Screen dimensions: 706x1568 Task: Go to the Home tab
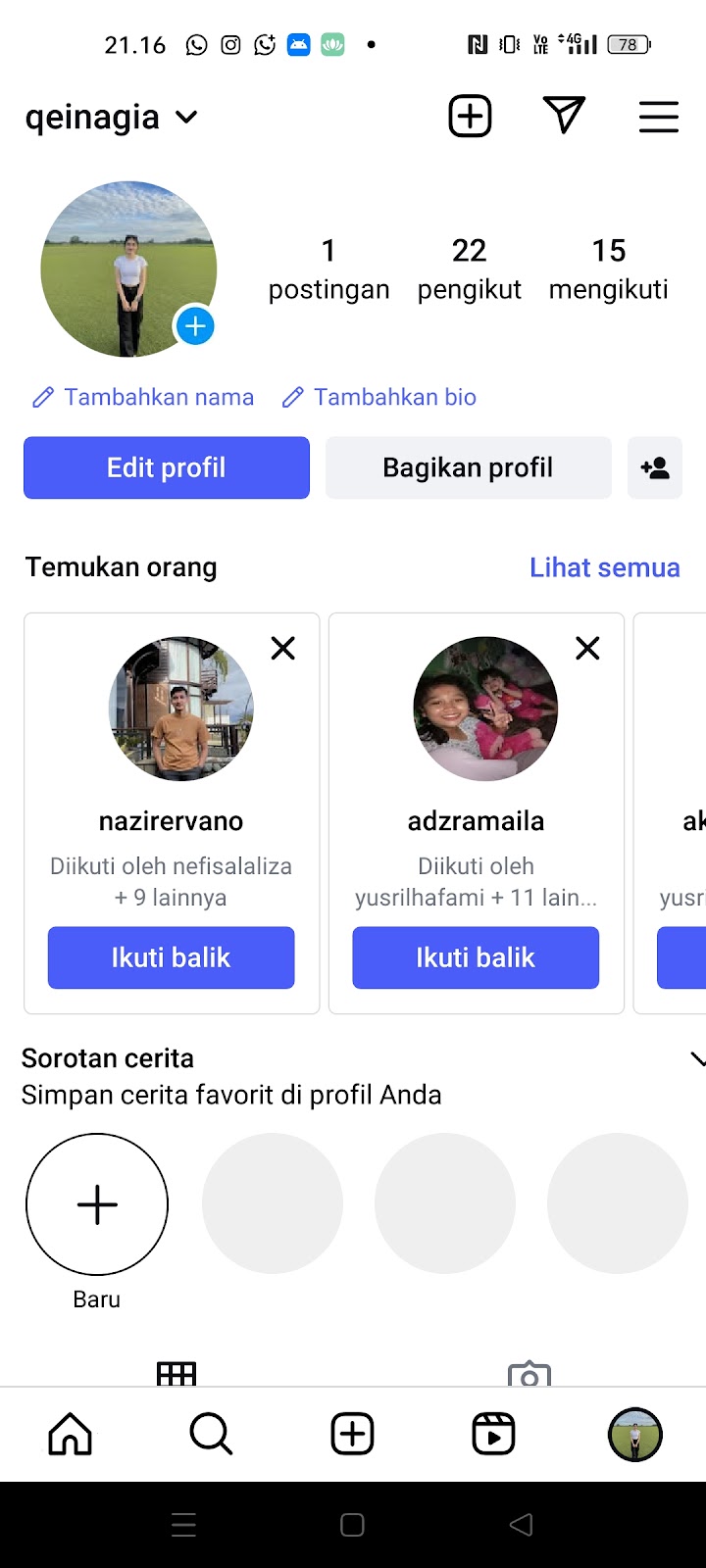pos(71,1435)
